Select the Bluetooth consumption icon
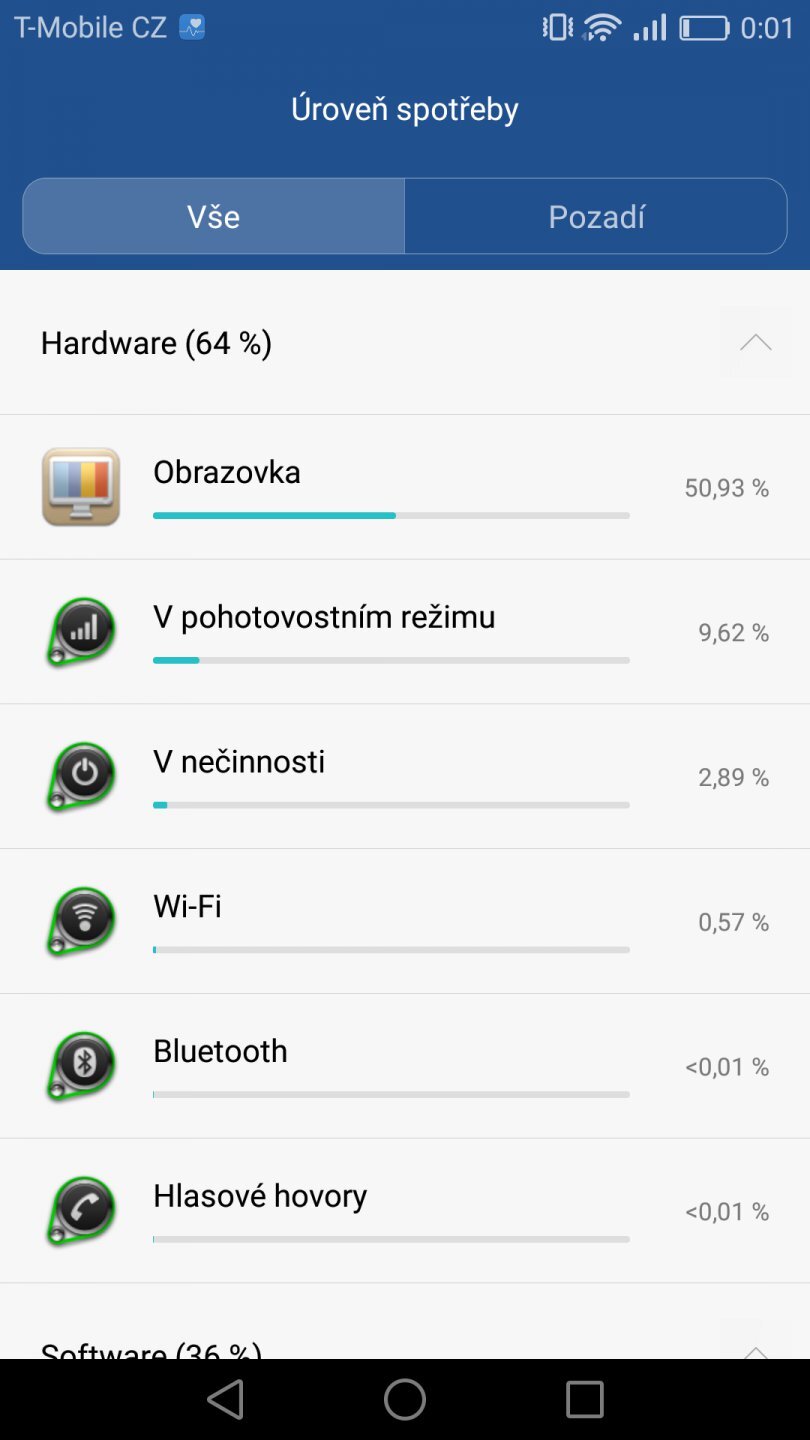The width and height of the screenshot is (810, 1440). [80, 1066]
